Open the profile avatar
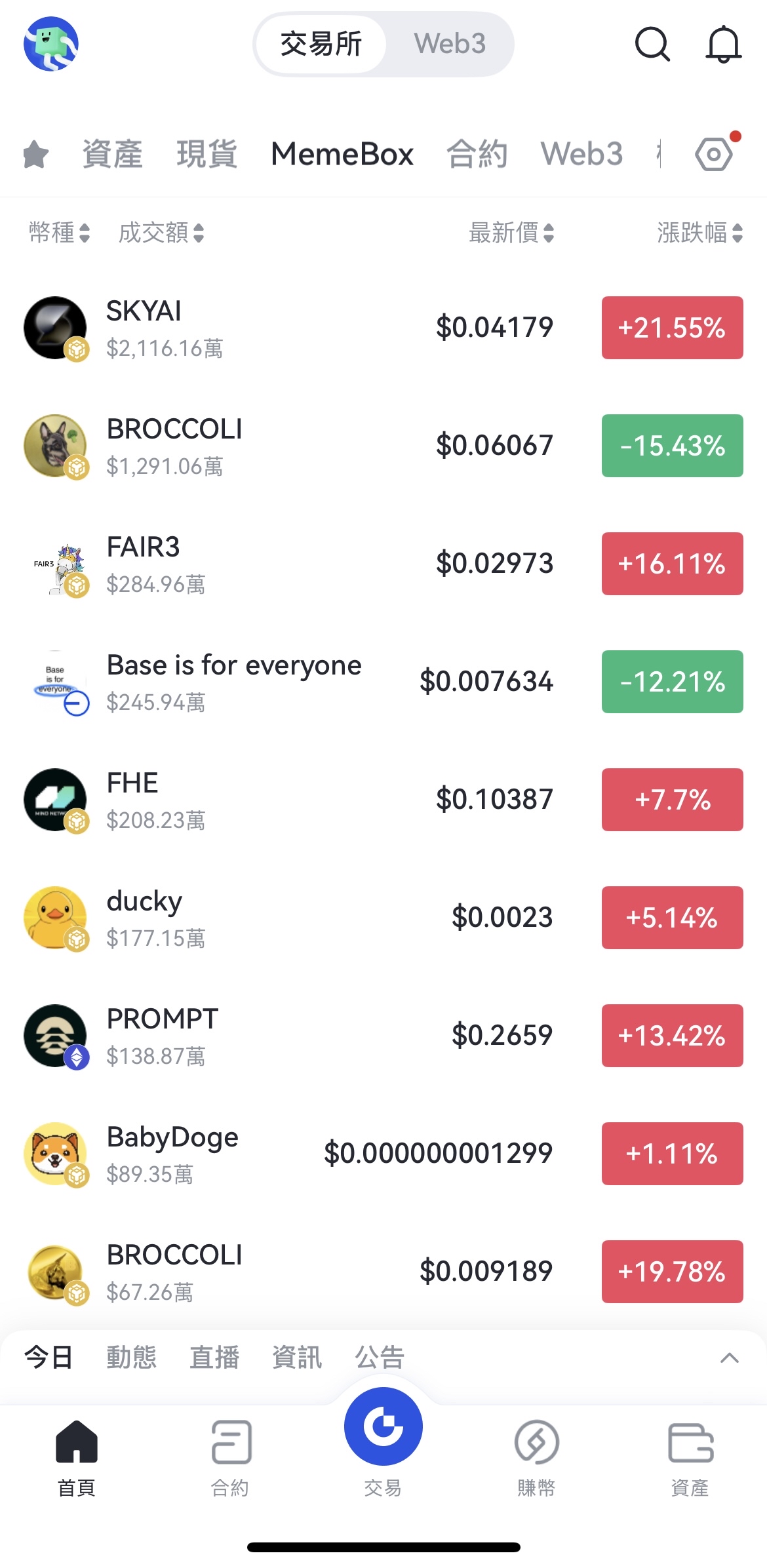This screenshot has width=767, height=1568. coord(51,44)
